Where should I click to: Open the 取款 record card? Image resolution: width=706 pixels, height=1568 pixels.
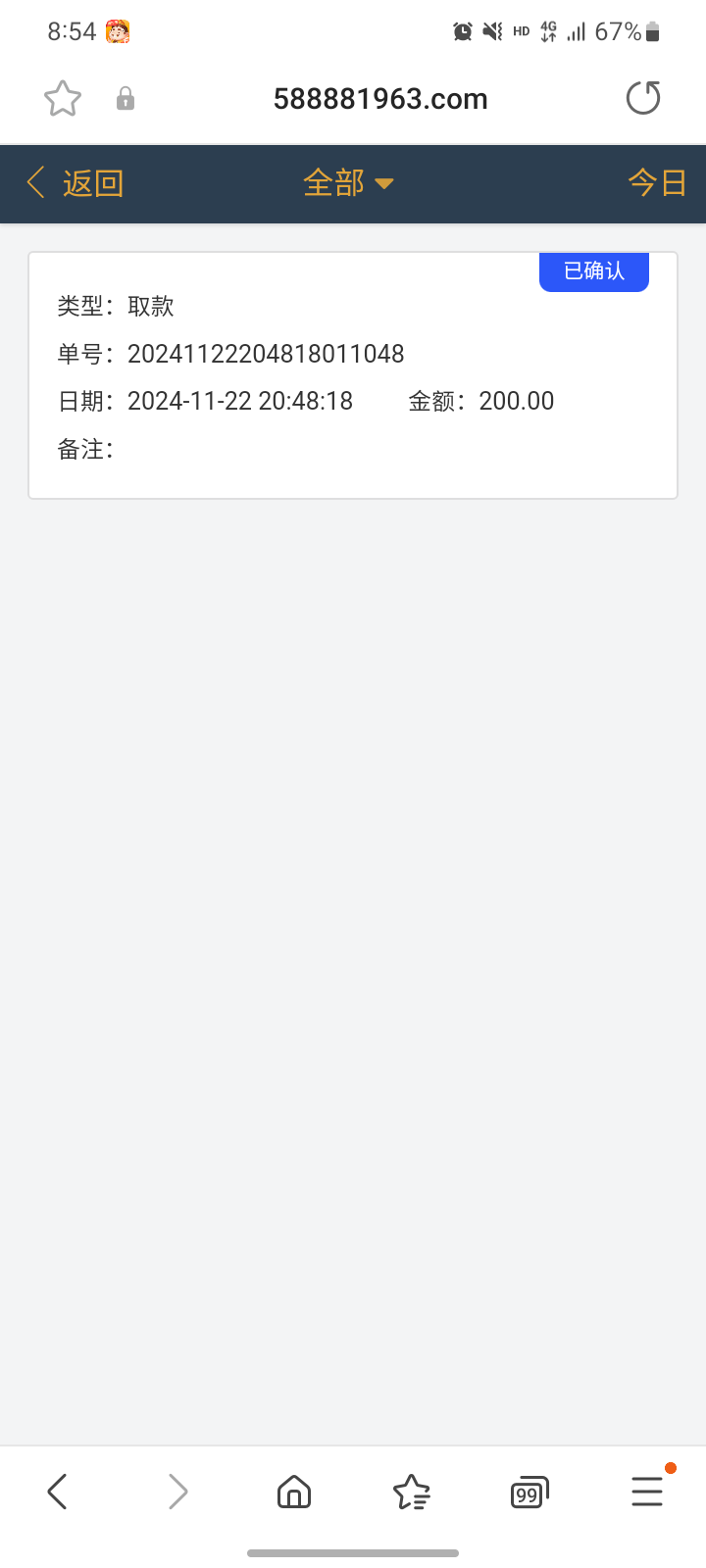pos(353,377)
